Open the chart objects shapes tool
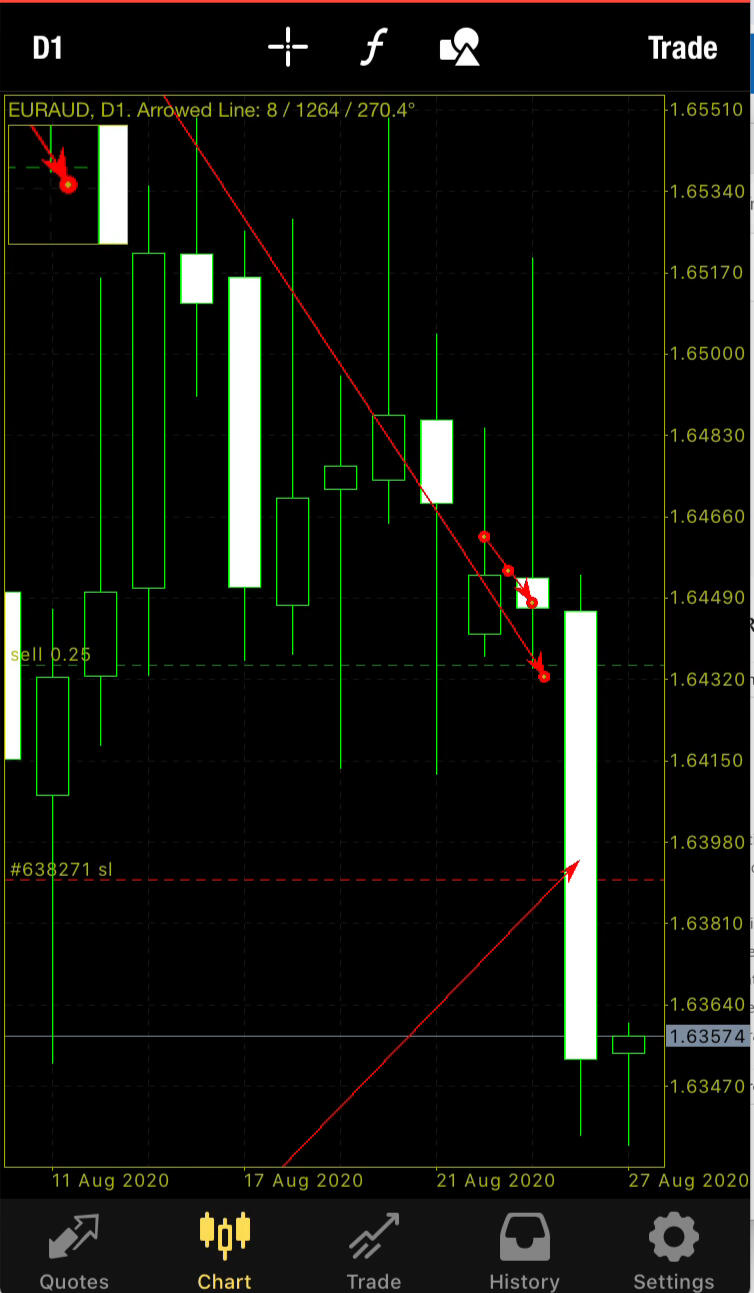Screen dimensions: 754x1293 [x=460, y=47]
